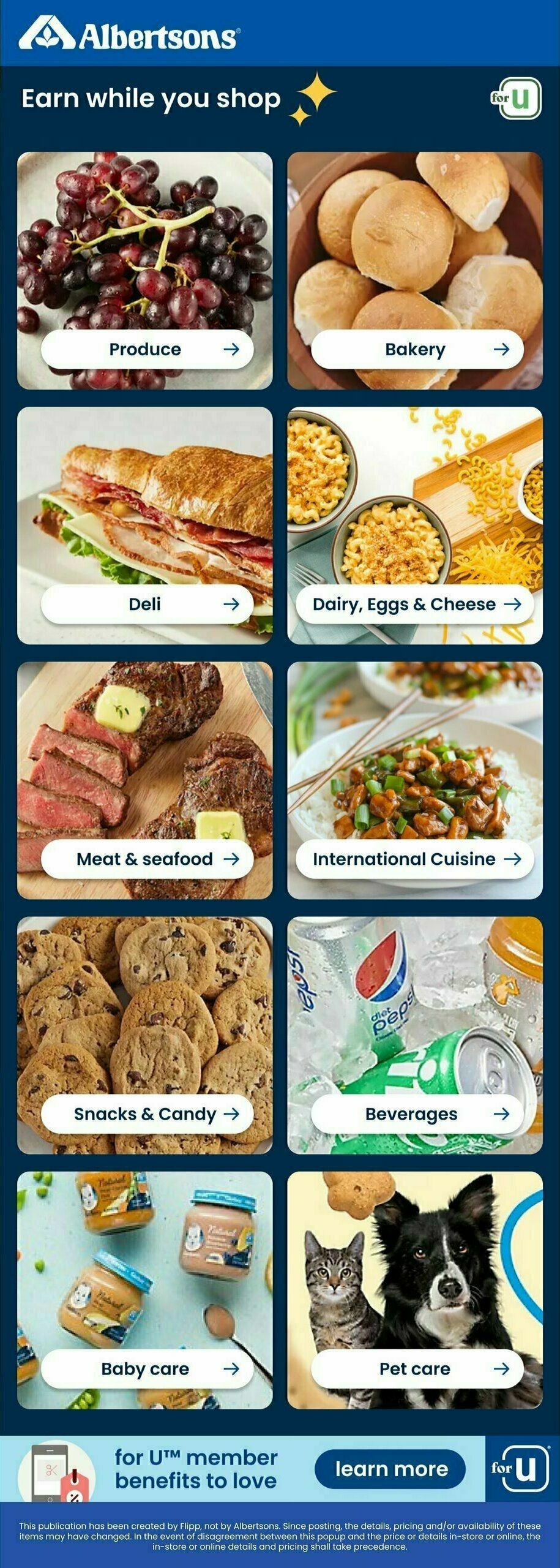Expand the Baby care category
560x1568 pixels.
pos(145,1370)
